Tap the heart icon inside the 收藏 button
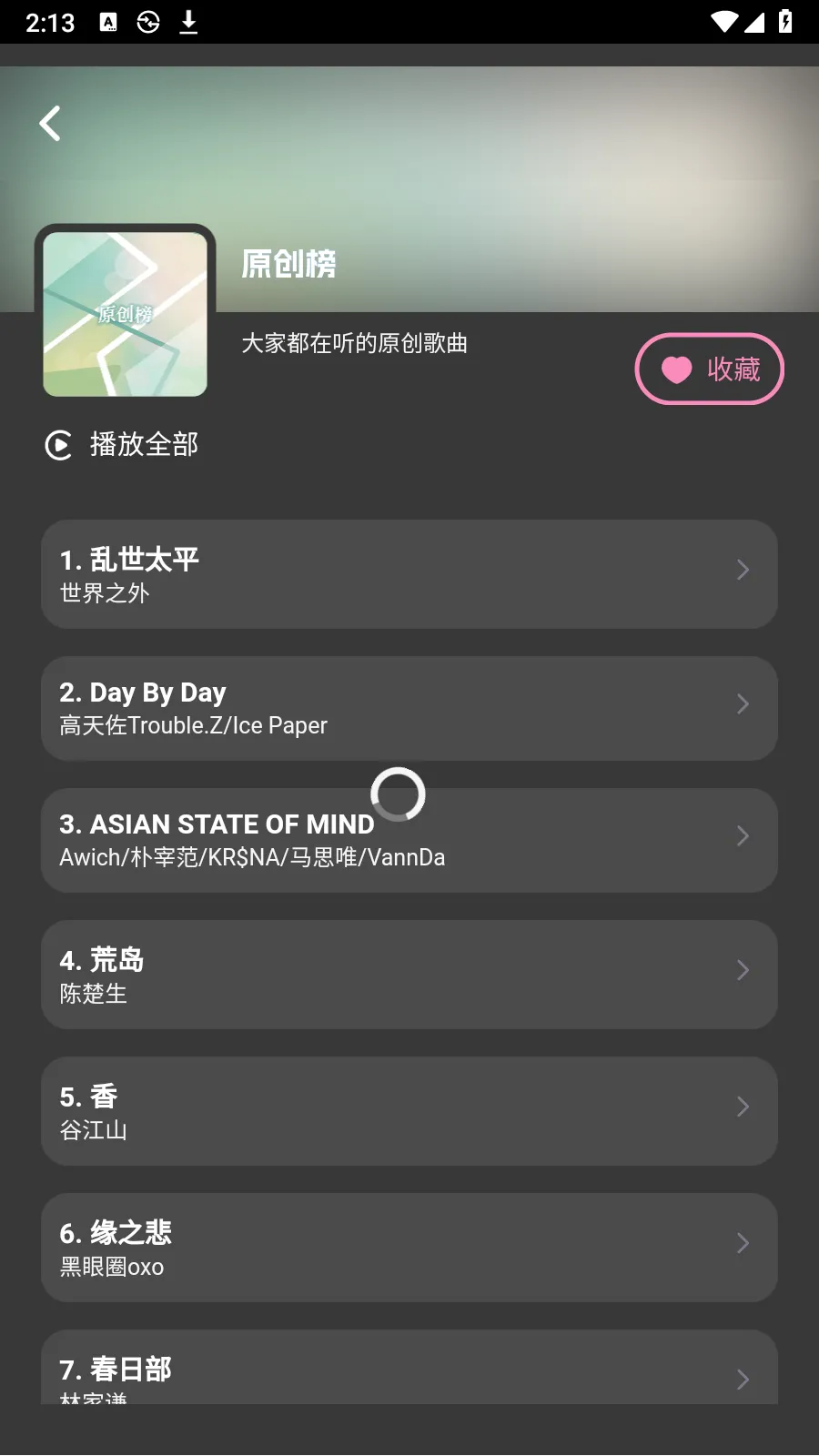This screenshot has height=1456, width=819. pos(674,369)
